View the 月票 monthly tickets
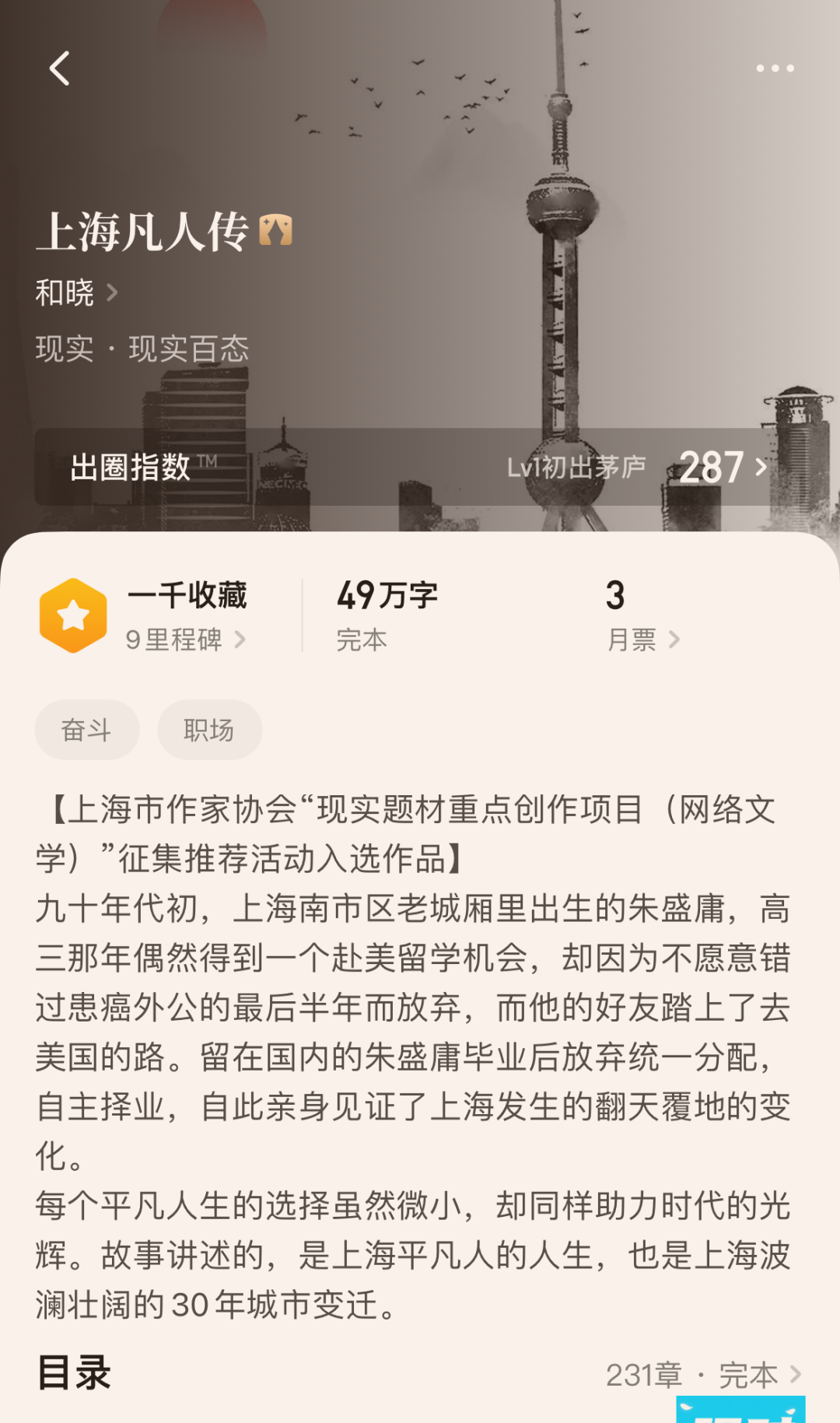Image resolution: width=840 pixels, height=1423 pixels. point(642,640)
